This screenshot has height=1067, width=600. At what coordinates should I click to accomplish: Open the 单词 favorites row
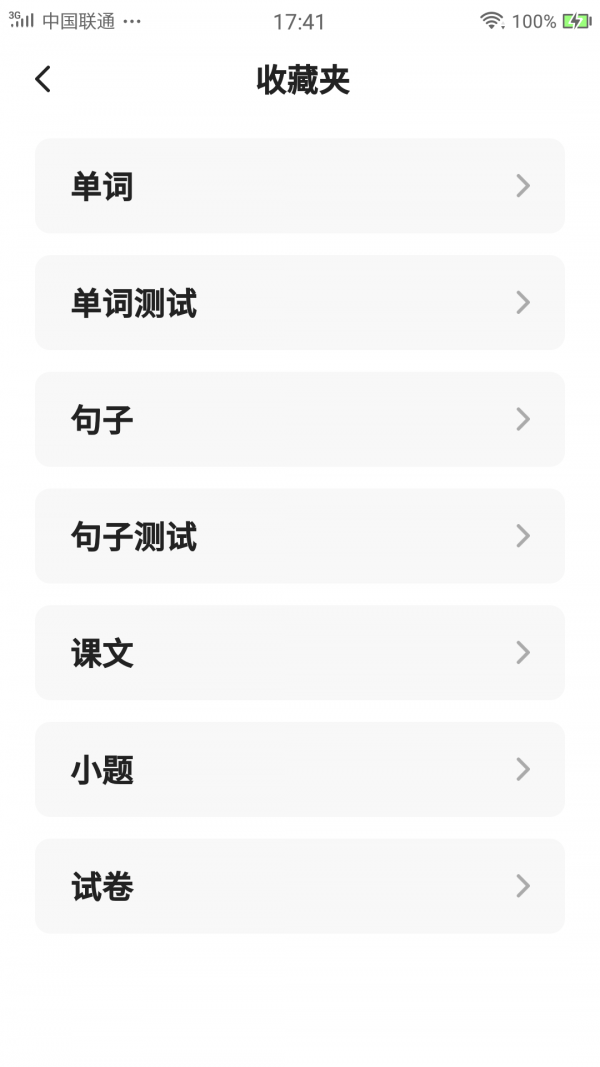click(x=300, y=186)
